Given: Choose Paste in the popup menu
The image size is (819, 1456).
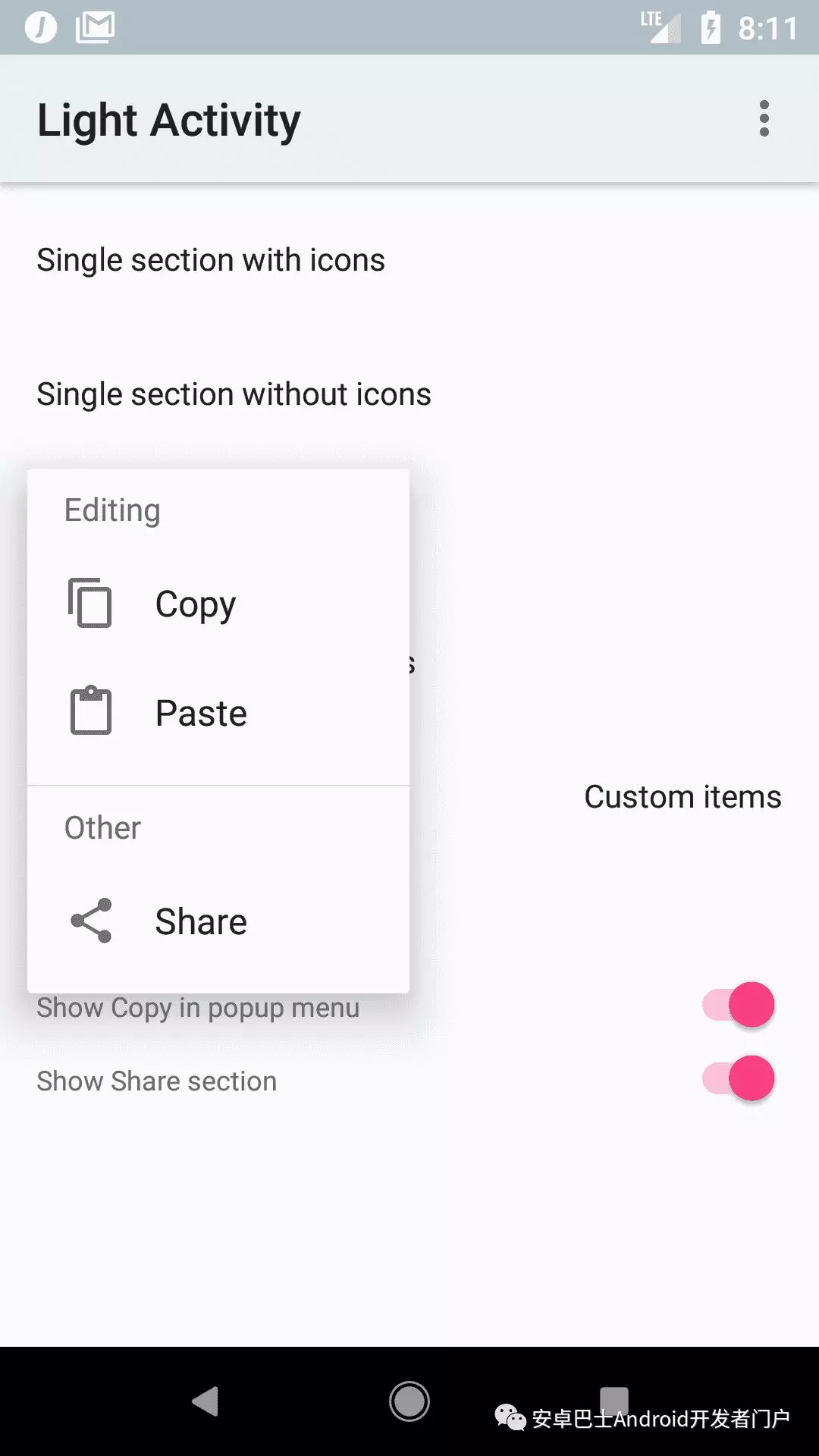Looking at the screenshot, I should coord(200,713).
